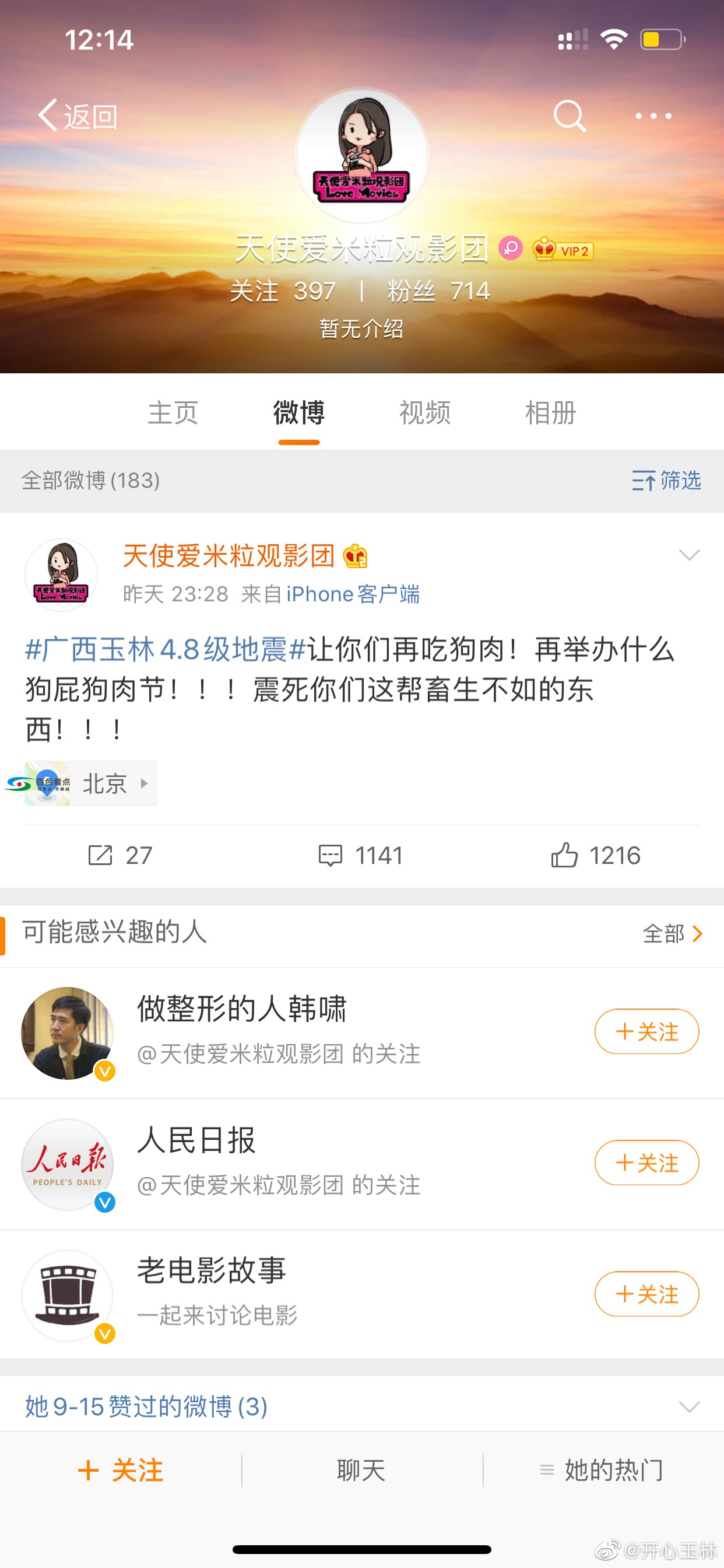The height and width of the screenshot is (1568, 724).
Task: Open the 筛选 filter for posts
Action: click(x=666, y=481)
